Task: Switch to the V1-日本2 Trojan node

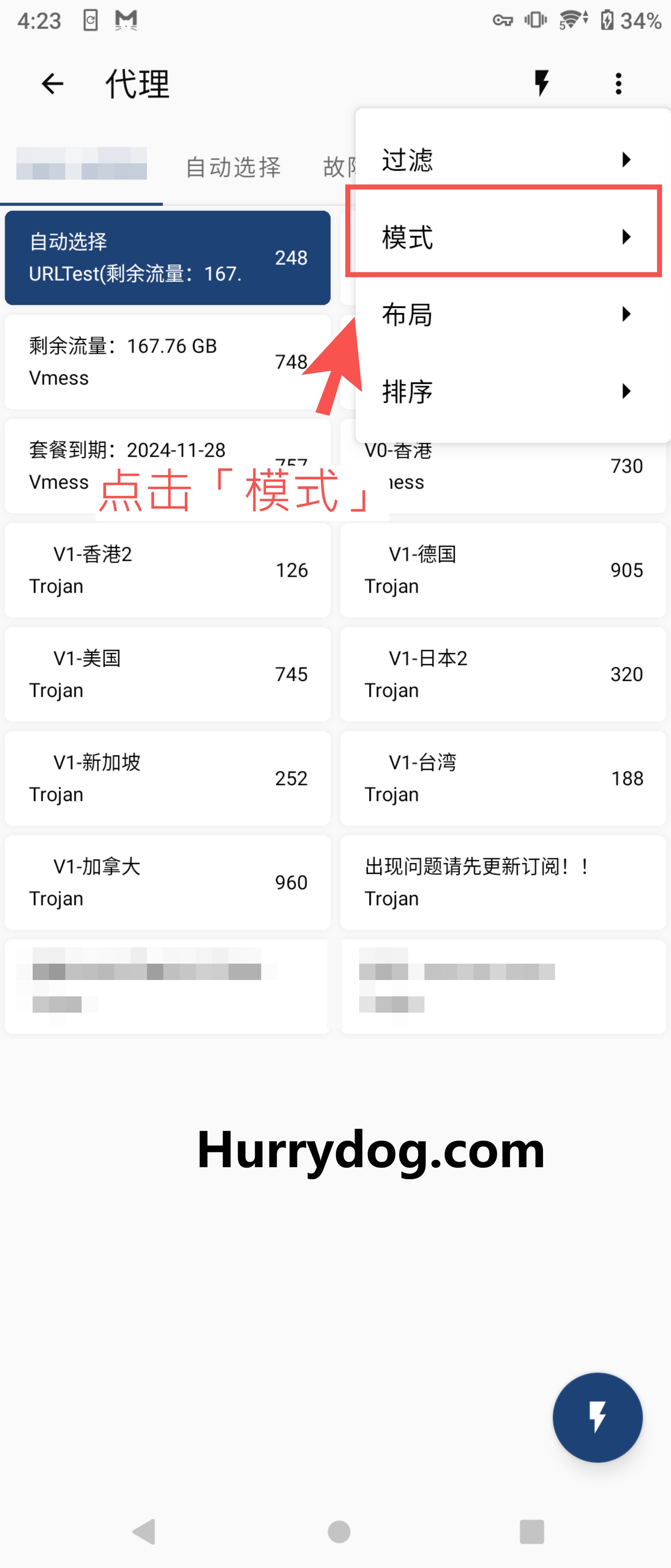Action: point(502,674)
